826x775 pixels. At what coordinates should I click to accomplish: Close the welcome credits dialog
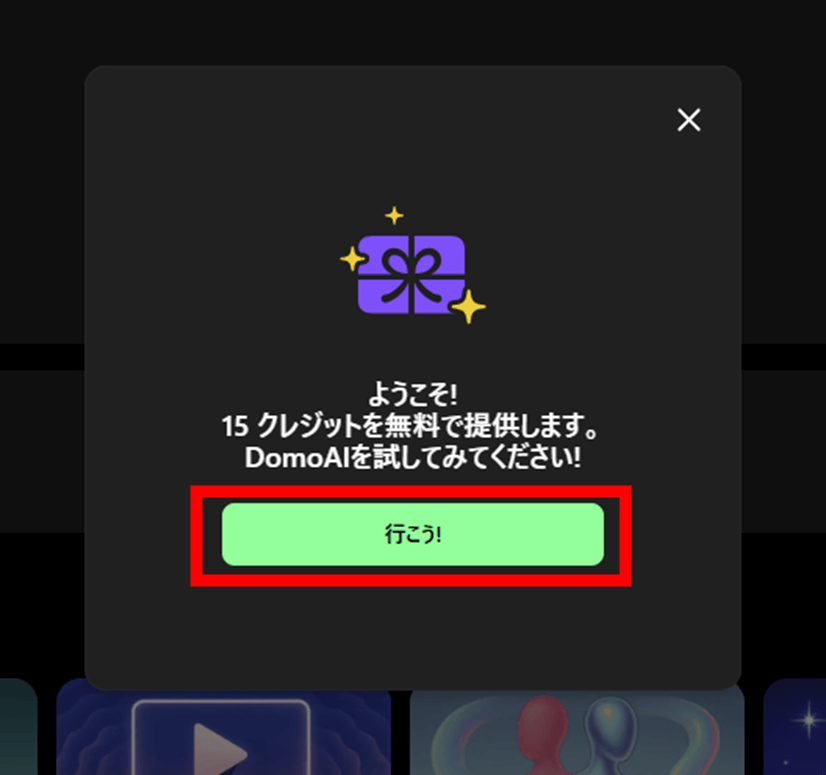[x=688, y=120]
